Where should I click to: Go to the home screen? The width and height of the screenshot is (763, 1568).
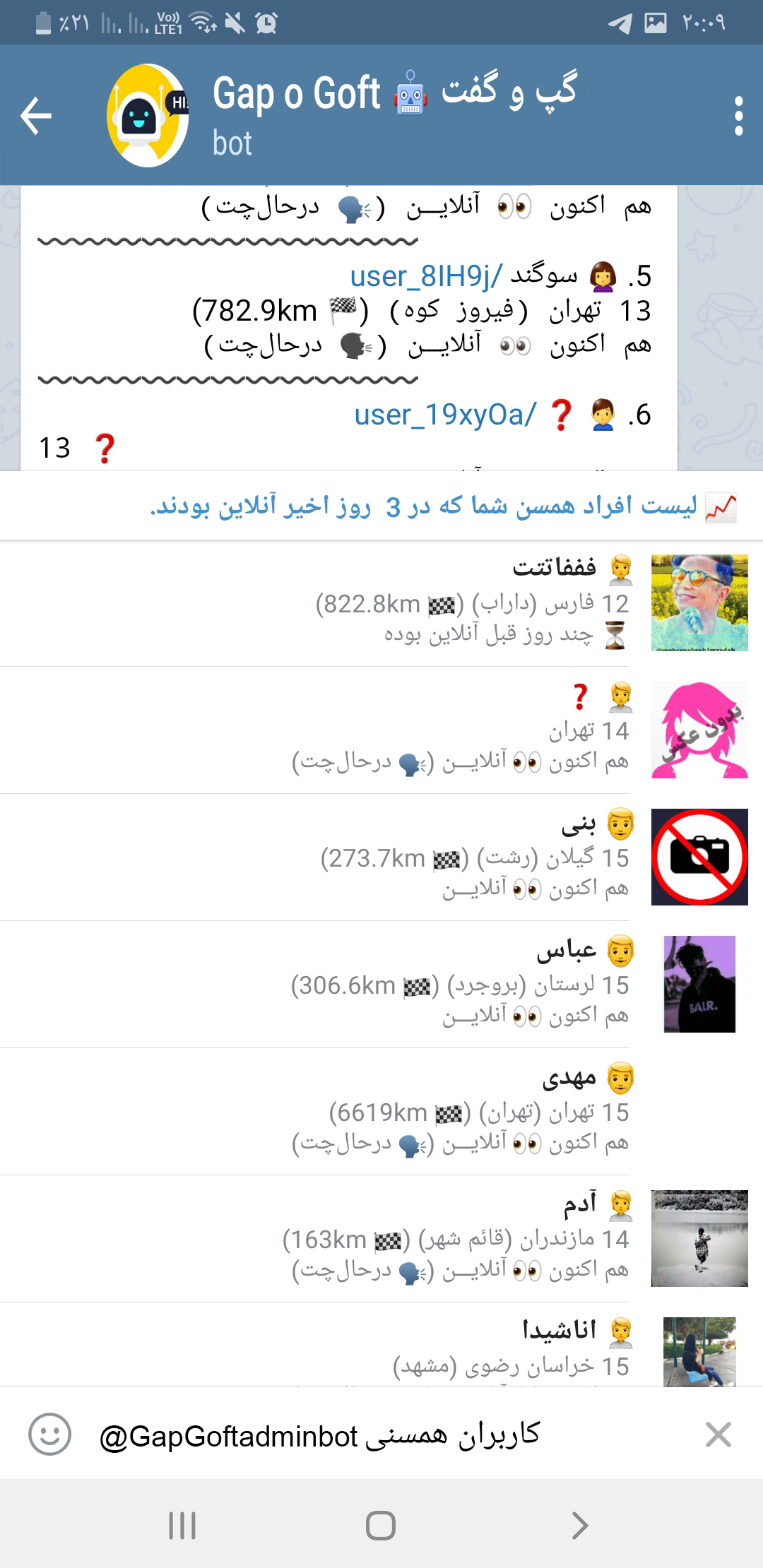[x=381, y=1526]
